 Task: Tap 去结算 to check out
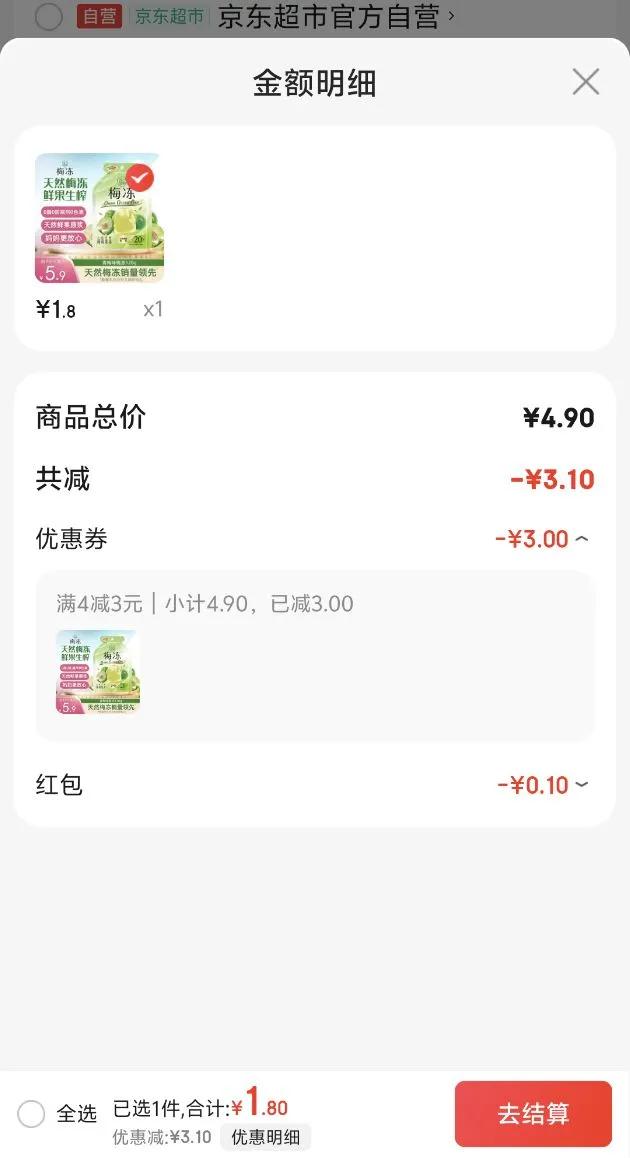[x=533, y=1114]
